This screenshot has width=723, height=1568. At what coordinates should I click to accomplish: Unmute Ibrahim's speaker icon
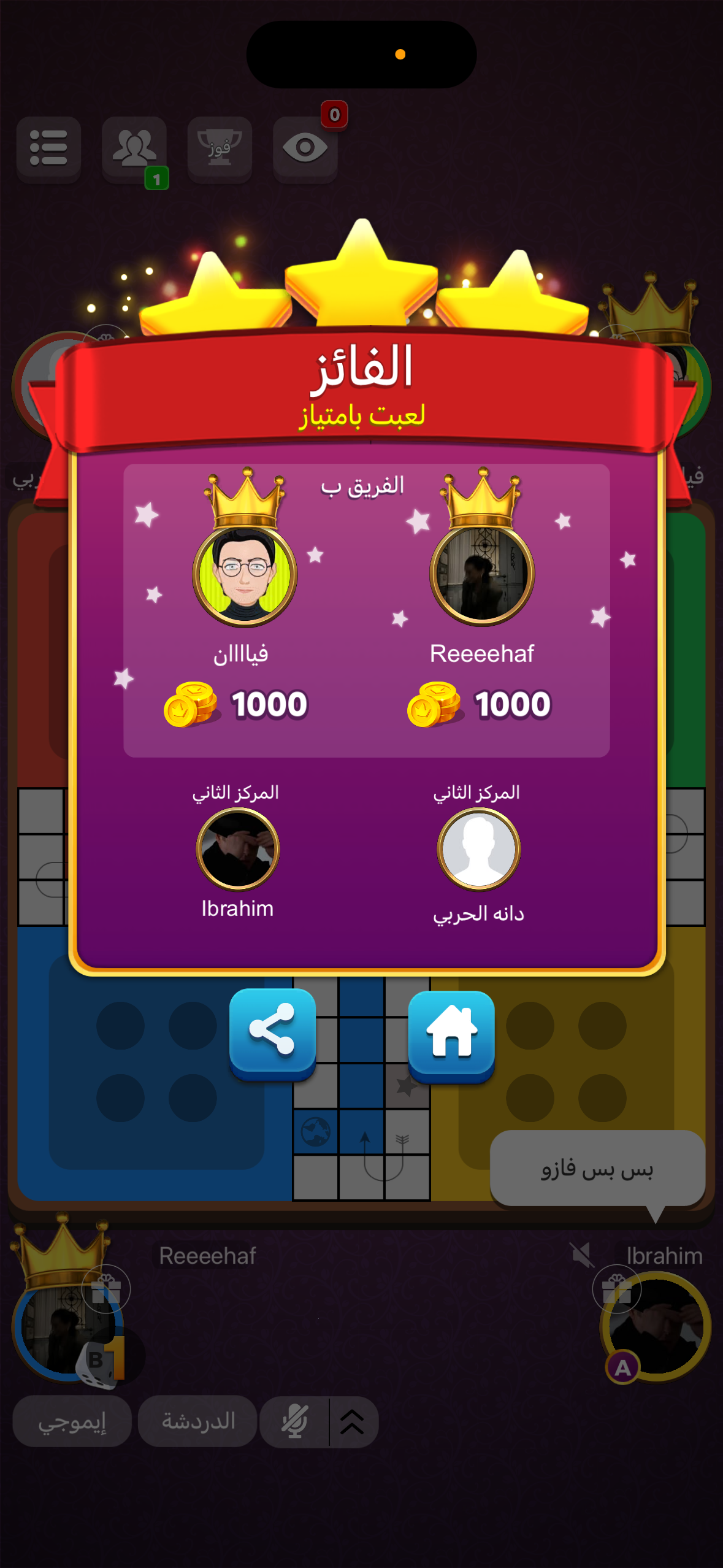581,1255
